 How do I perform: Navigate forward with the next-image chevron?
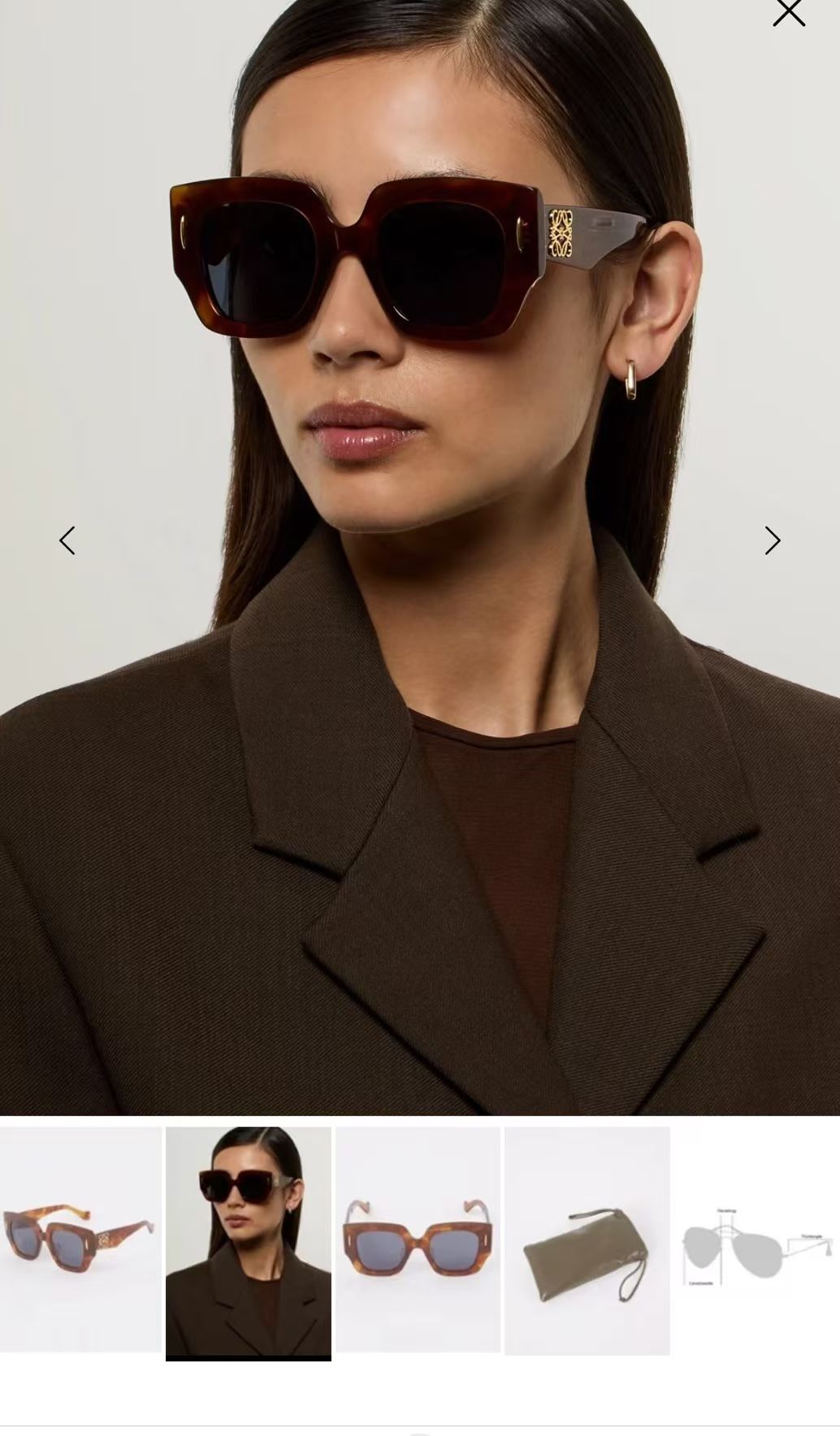[771, 540]
